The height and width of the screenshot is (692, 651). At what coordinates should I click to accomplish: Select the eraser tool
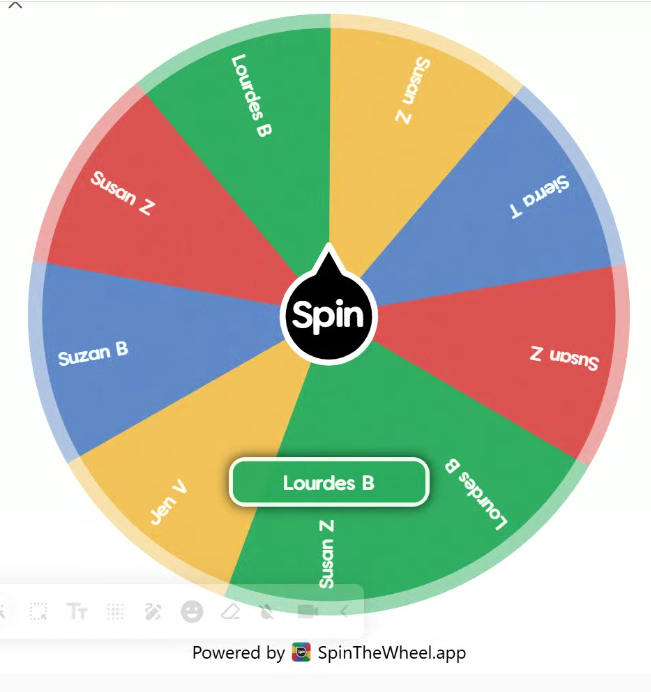point(230,611)
